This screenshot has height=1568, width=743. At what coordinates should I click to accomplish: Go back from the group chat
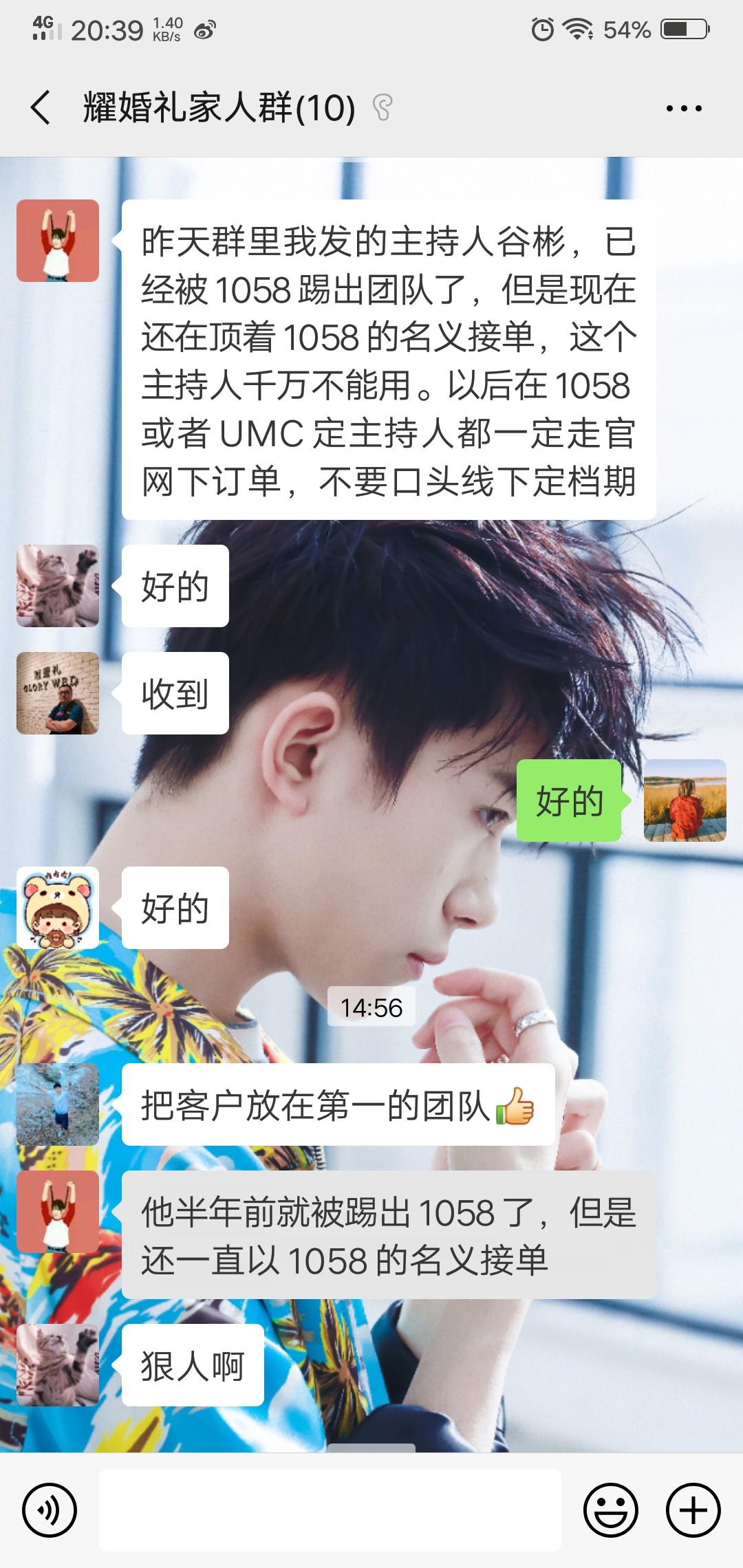[40, 108]
